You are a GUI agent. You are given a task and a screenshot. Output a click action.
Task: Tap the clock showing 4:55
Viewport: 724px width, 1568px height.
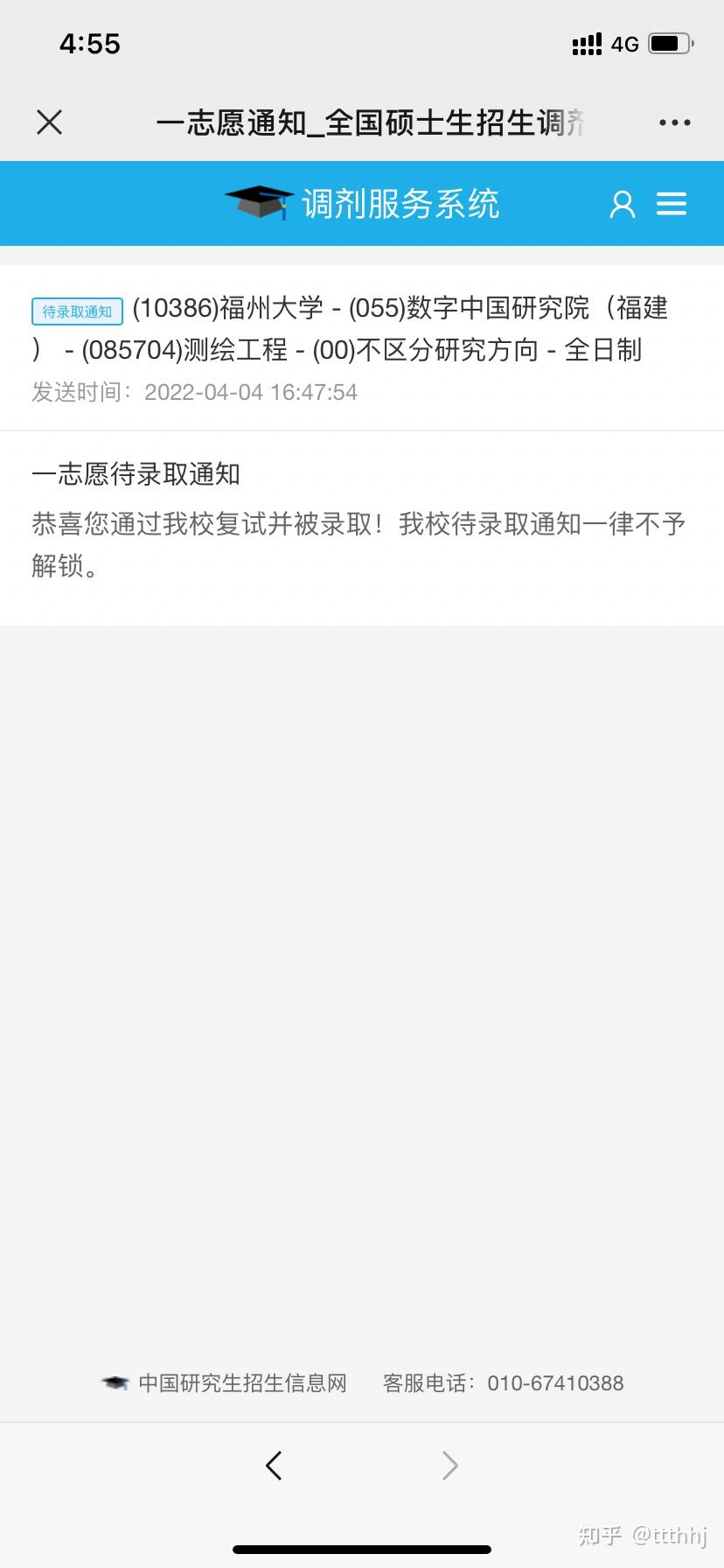(x=89, y=44)
